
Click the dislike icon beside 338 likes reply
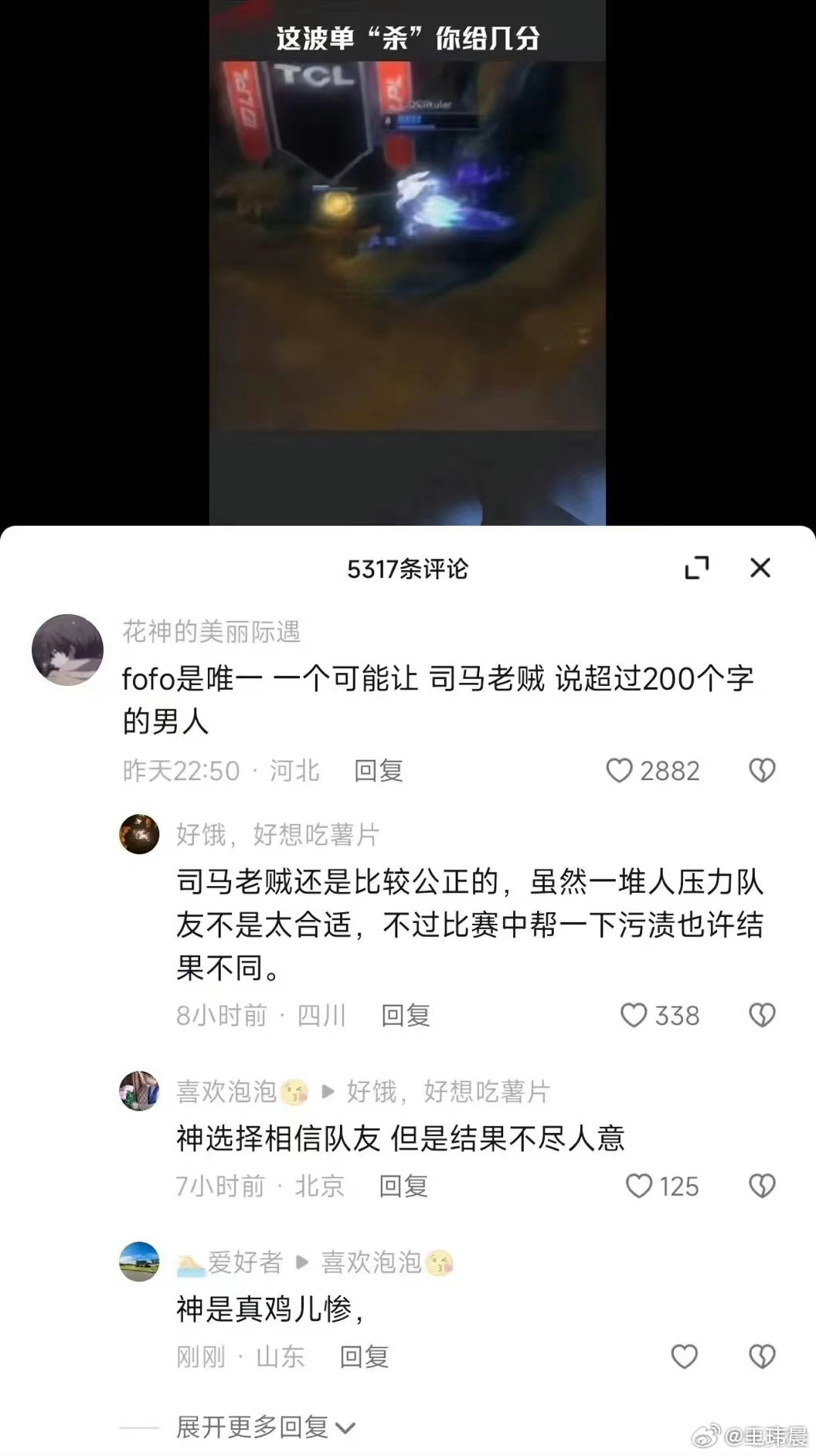761,1016
